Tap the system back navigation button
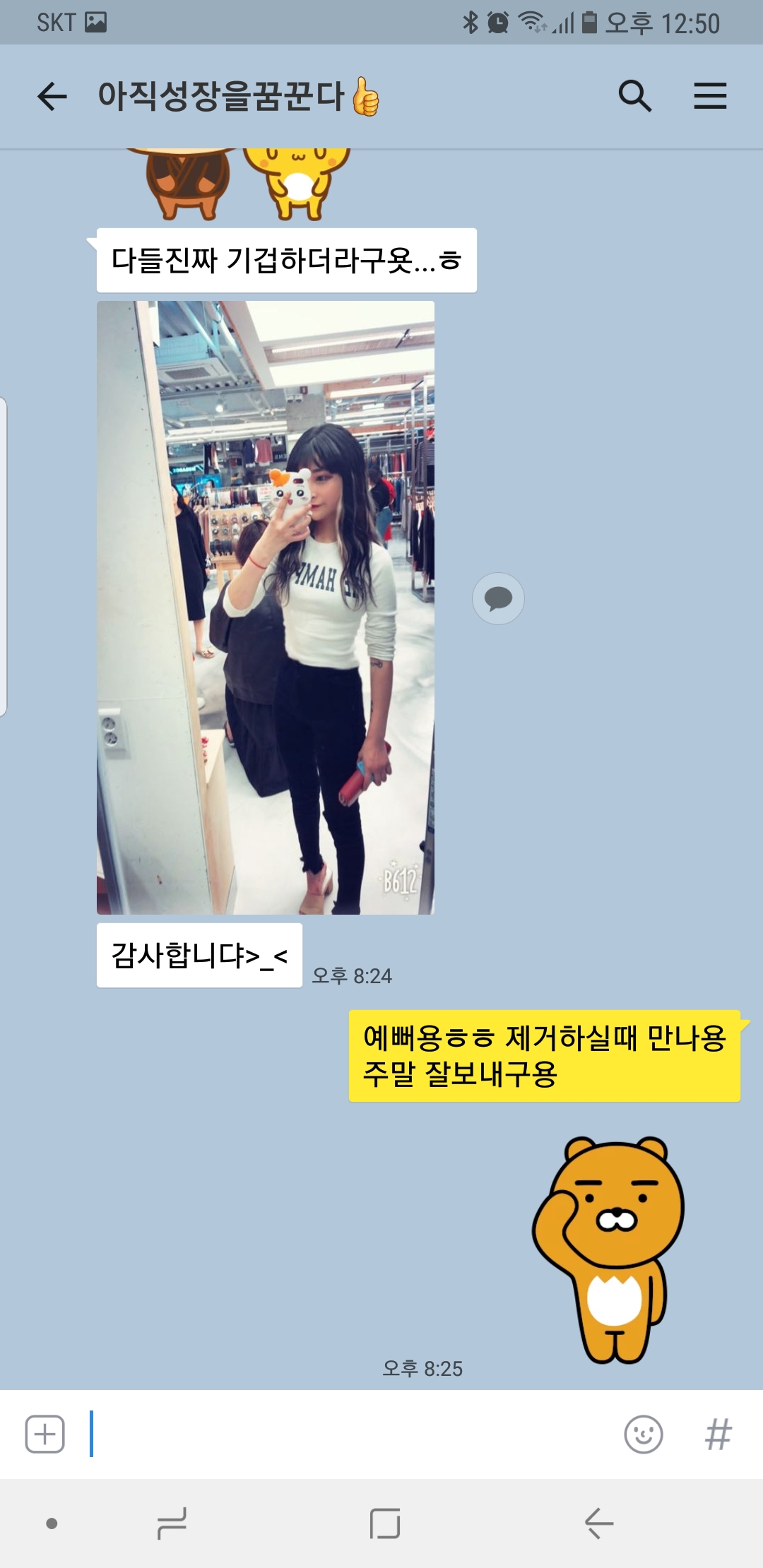The height and width of the screenshot is (1568, 763). point(599,1523)
